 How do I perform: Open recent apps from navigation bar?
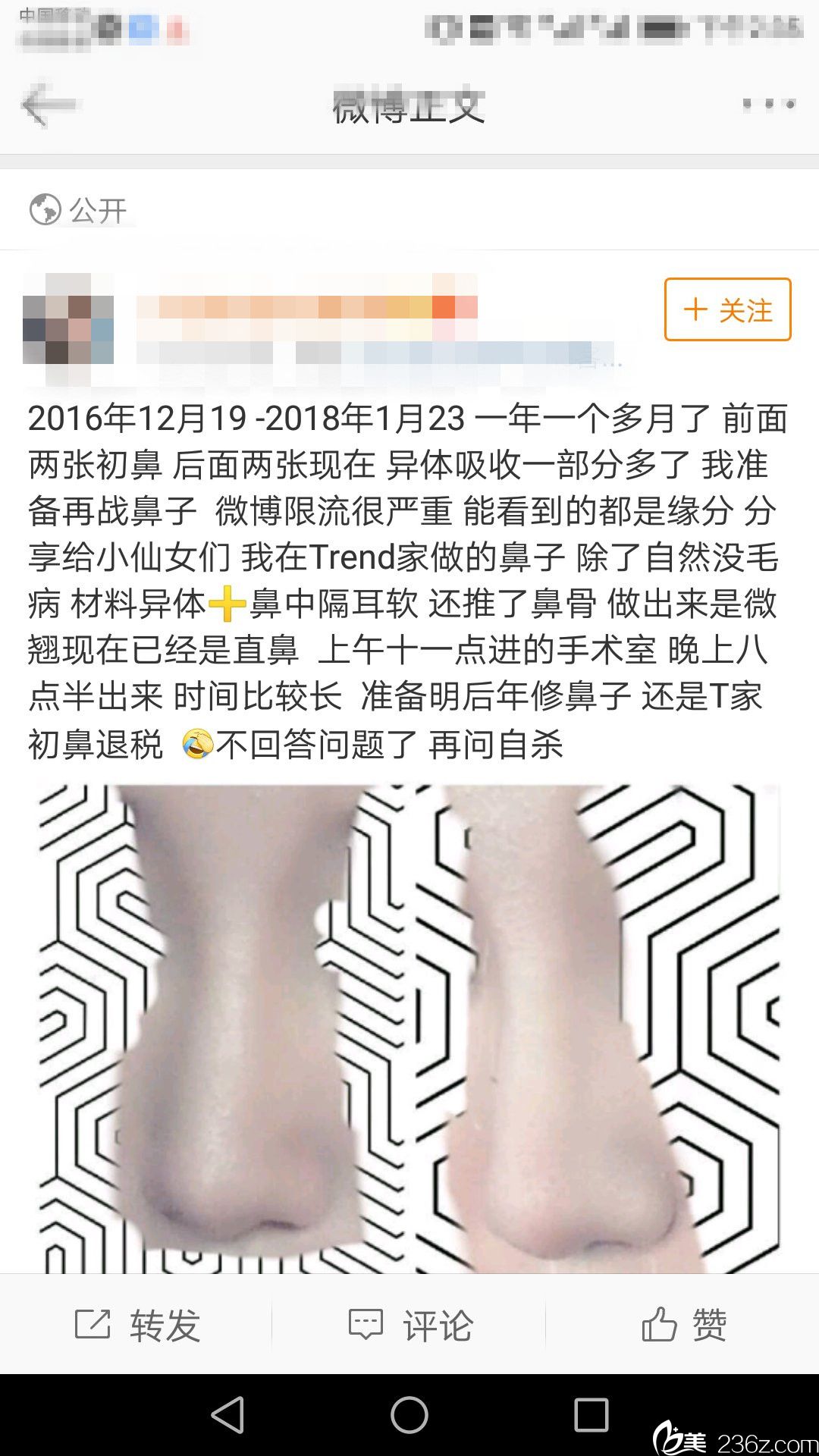tap(591, 1415)
